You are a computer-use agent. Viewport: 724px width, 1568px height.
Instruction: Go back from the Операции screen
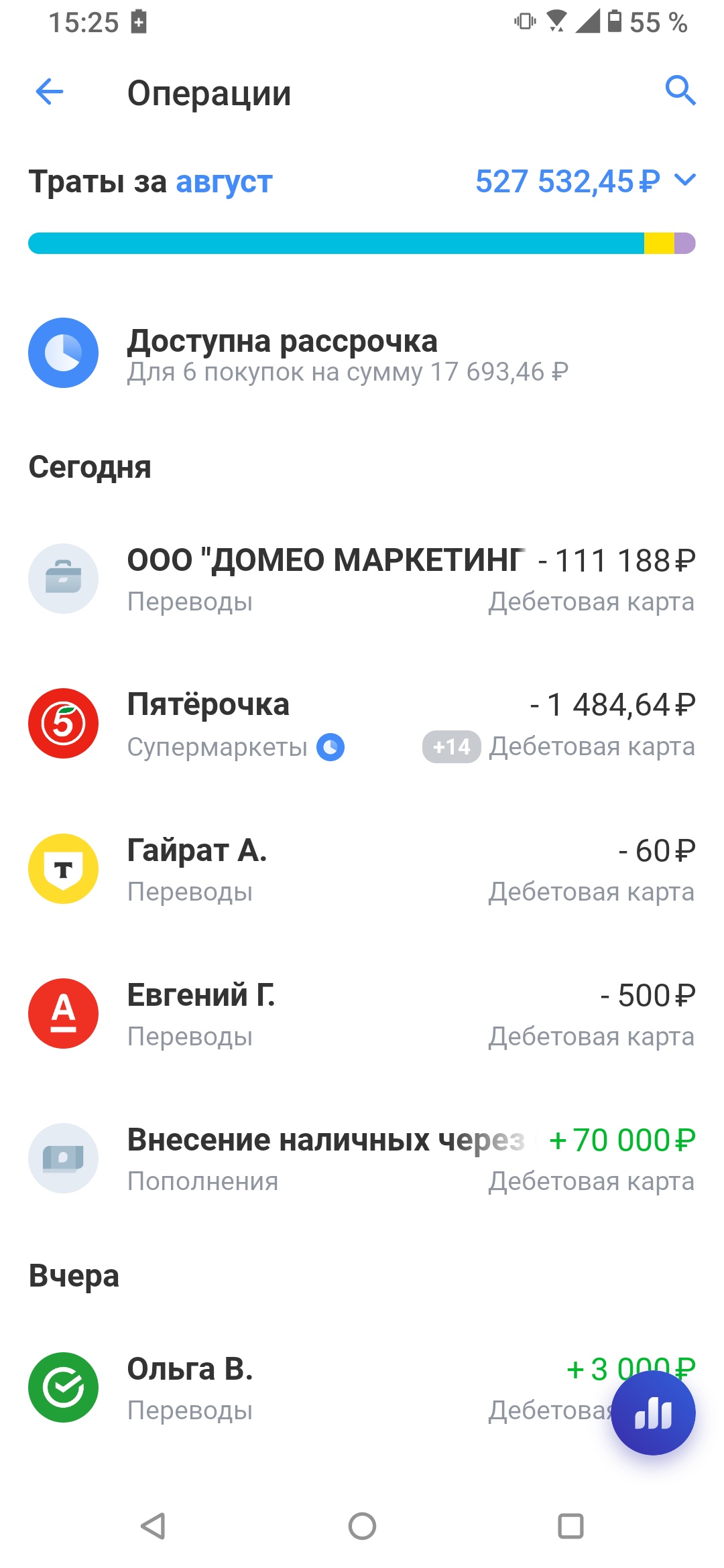[x=50, y=92]
